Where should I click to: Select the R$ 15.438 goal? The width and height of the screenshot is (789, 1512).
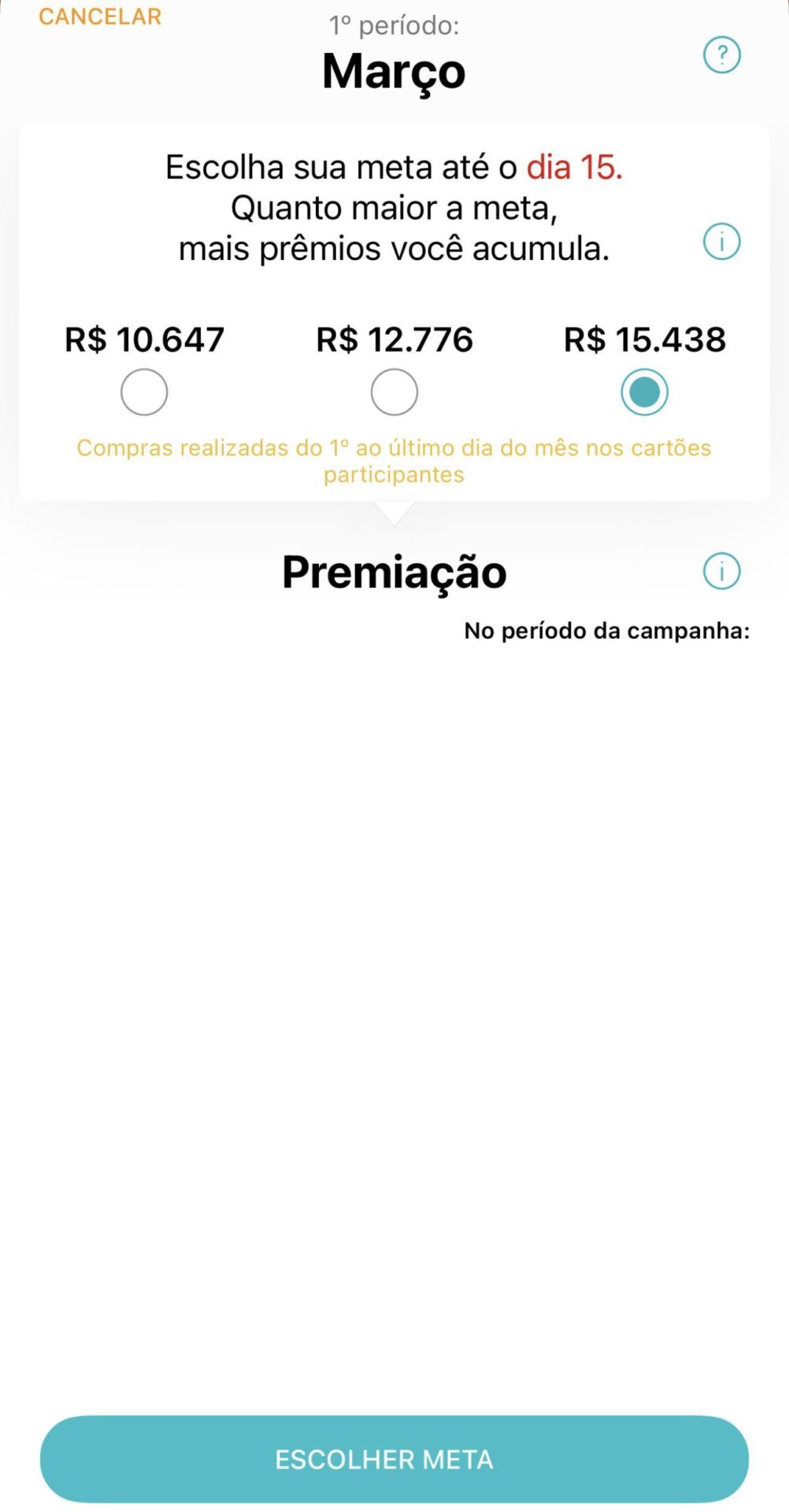pyautogui.click(x=644, y=391)
